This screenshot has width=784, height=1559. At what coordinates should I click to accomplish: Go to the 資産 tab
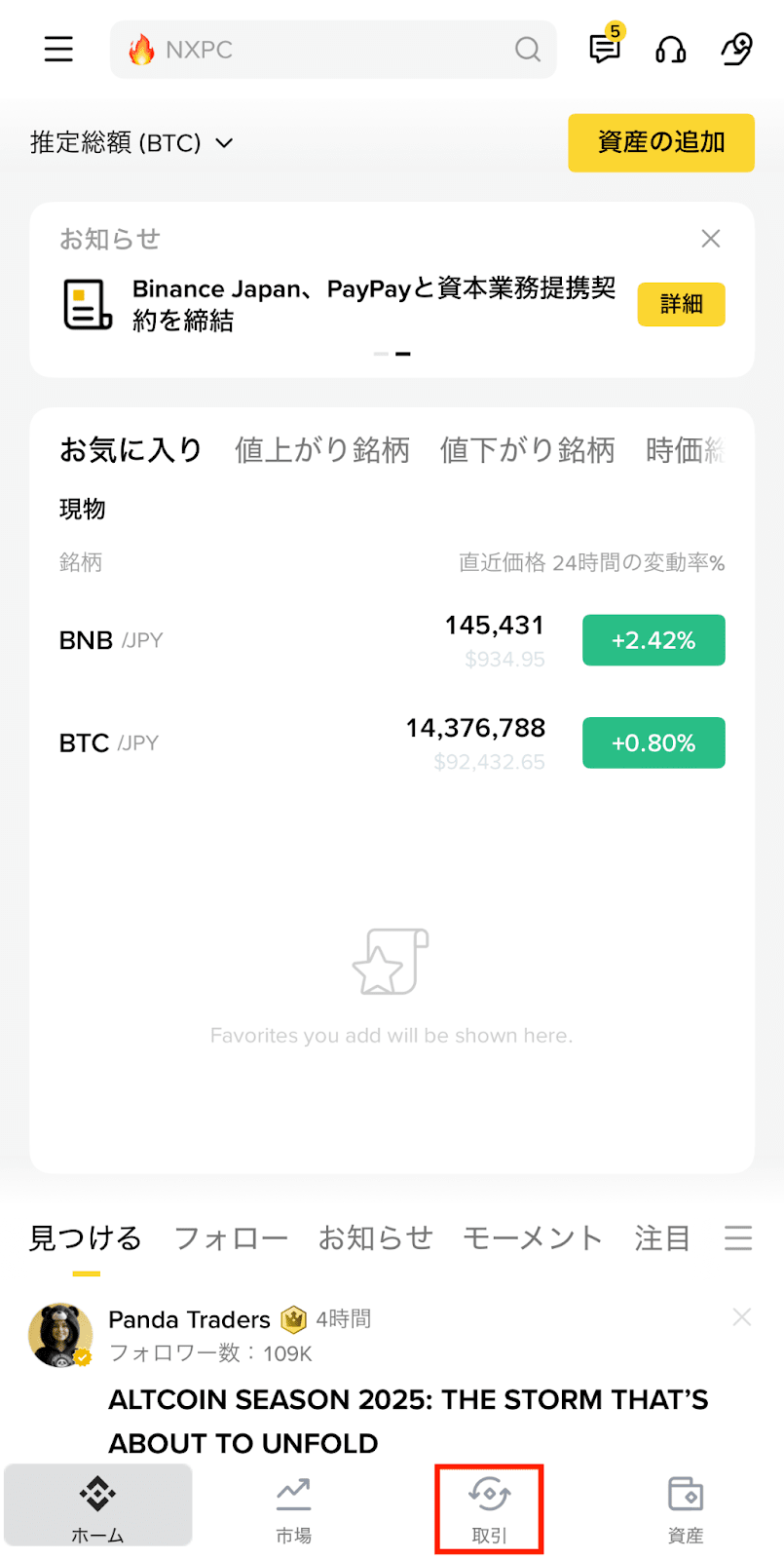pos(686,1508)
